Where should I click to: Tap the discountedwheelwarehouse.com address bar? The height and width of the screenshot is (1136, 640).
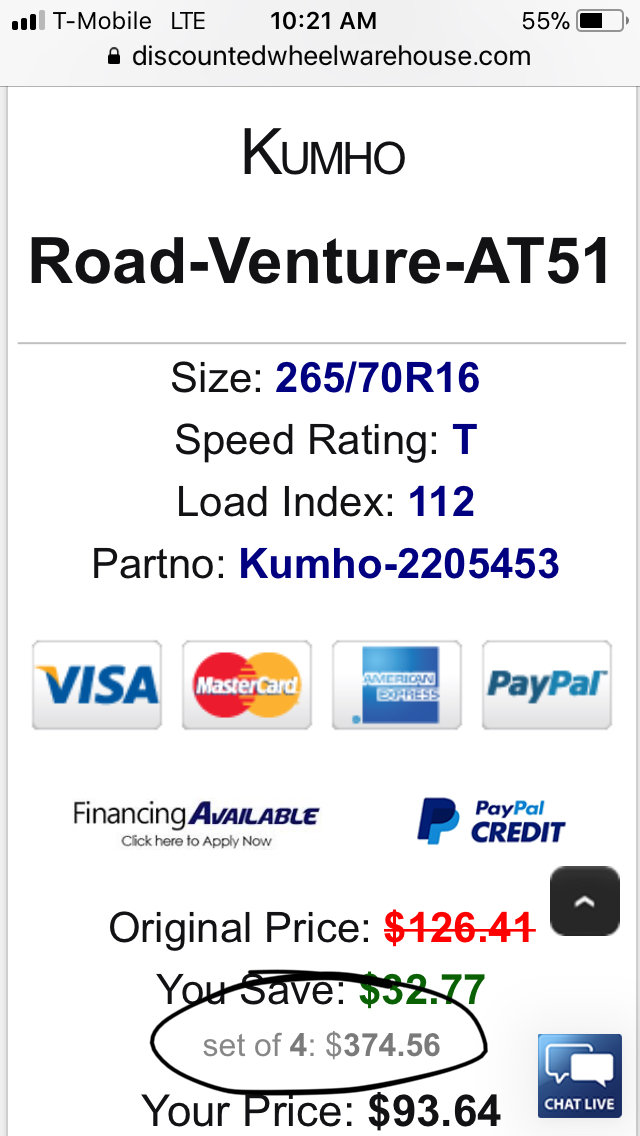(320, 56)
